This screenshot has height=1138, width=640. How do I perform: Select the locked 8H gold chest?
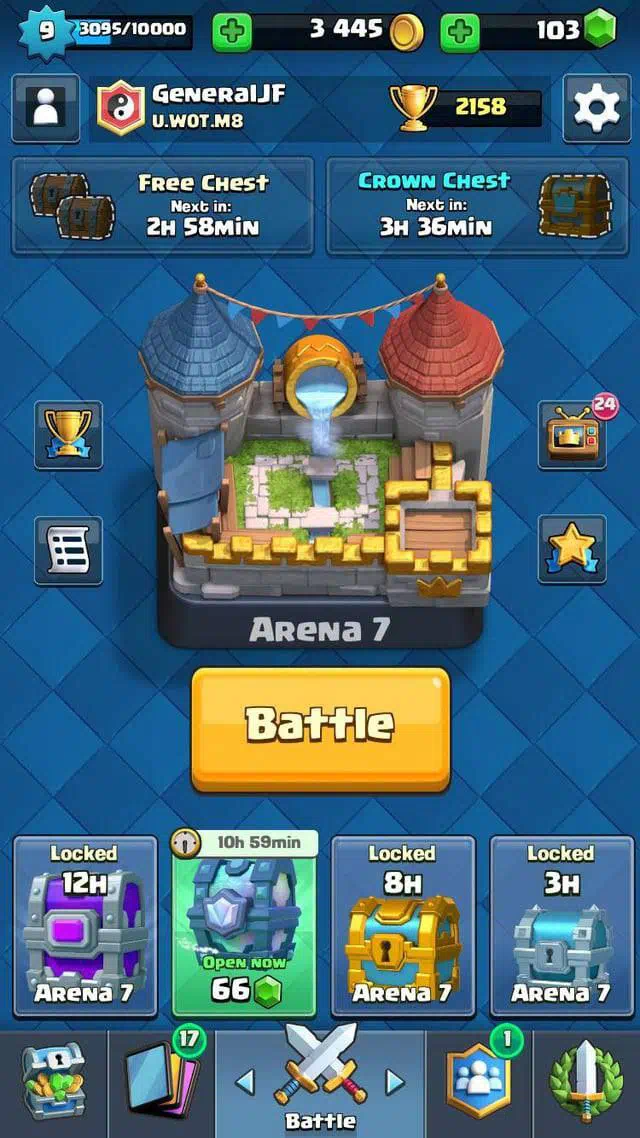pos(403,926)
